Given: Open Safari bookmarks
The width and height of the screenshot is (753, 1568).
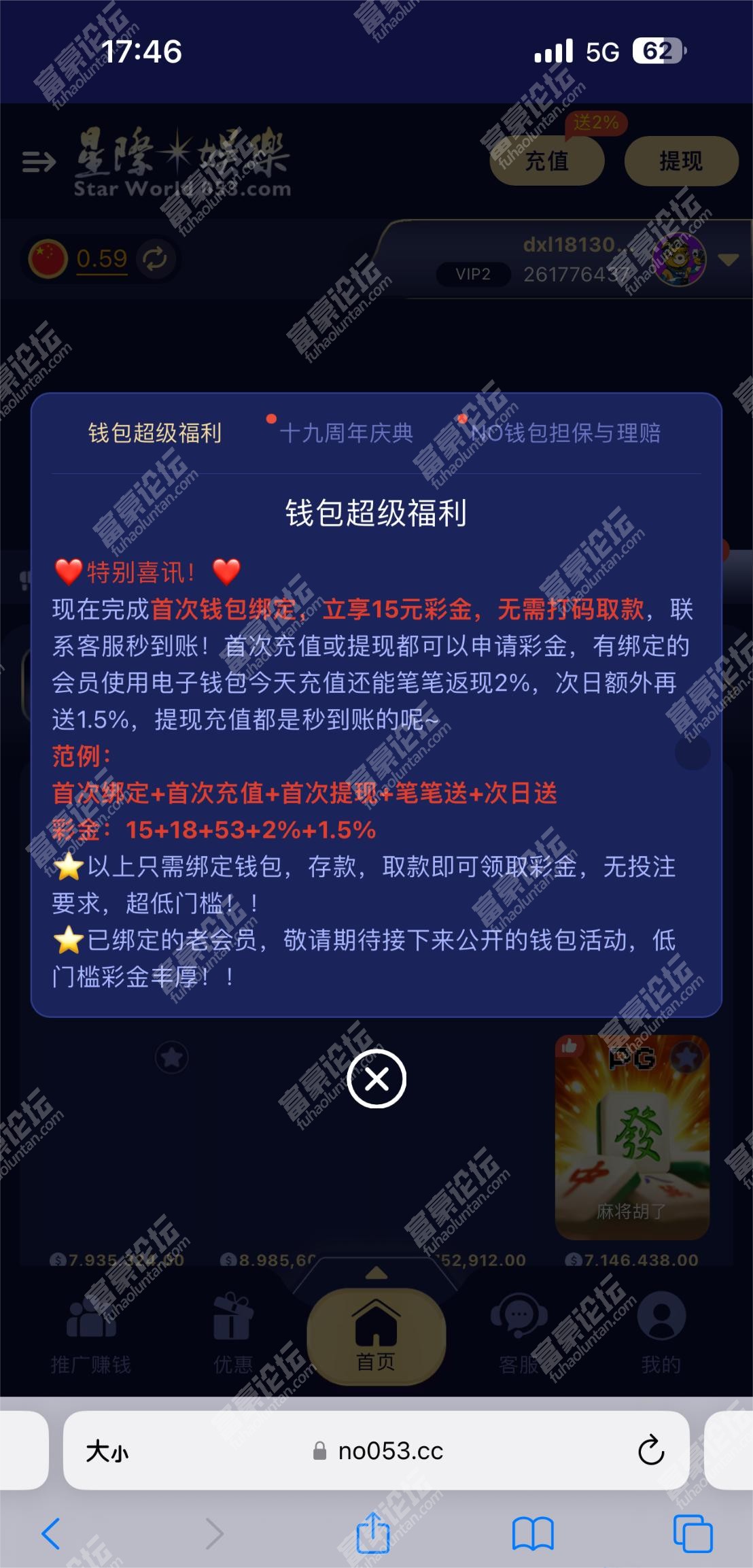Looking at the screenshot, I should pos(533,1534).
